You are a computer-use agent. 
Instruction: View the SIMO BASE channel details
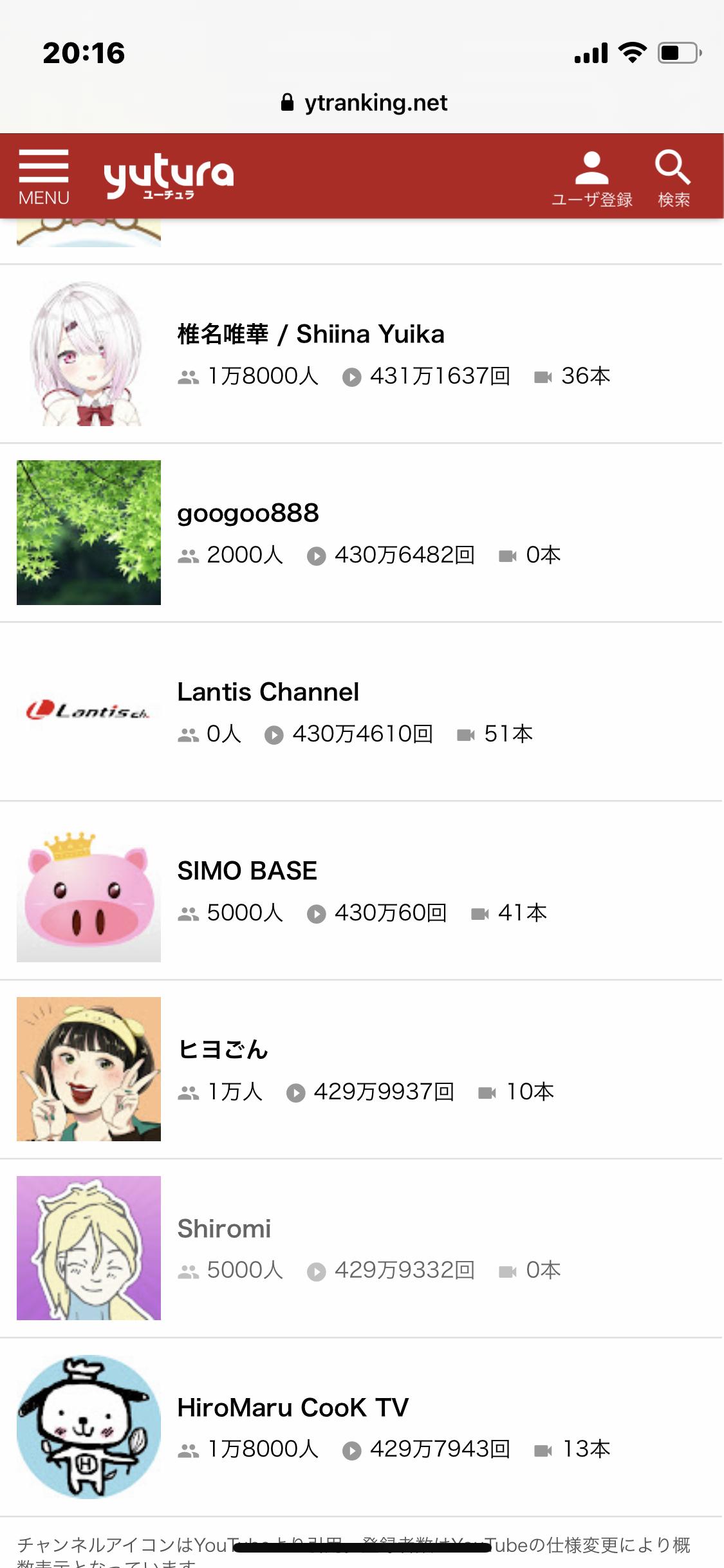[360, 891]
